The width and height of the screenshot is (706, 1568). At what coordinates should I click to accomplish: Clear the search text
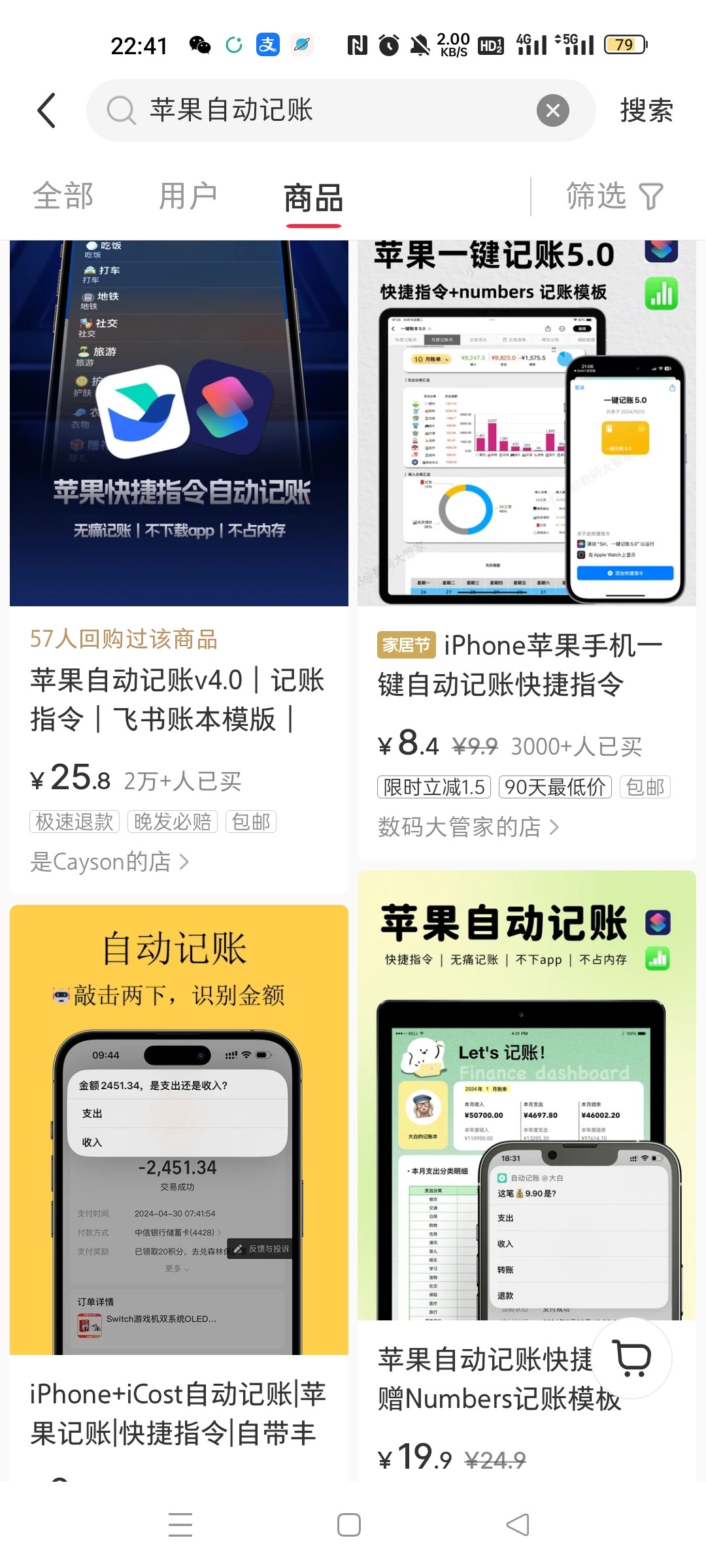552,110
